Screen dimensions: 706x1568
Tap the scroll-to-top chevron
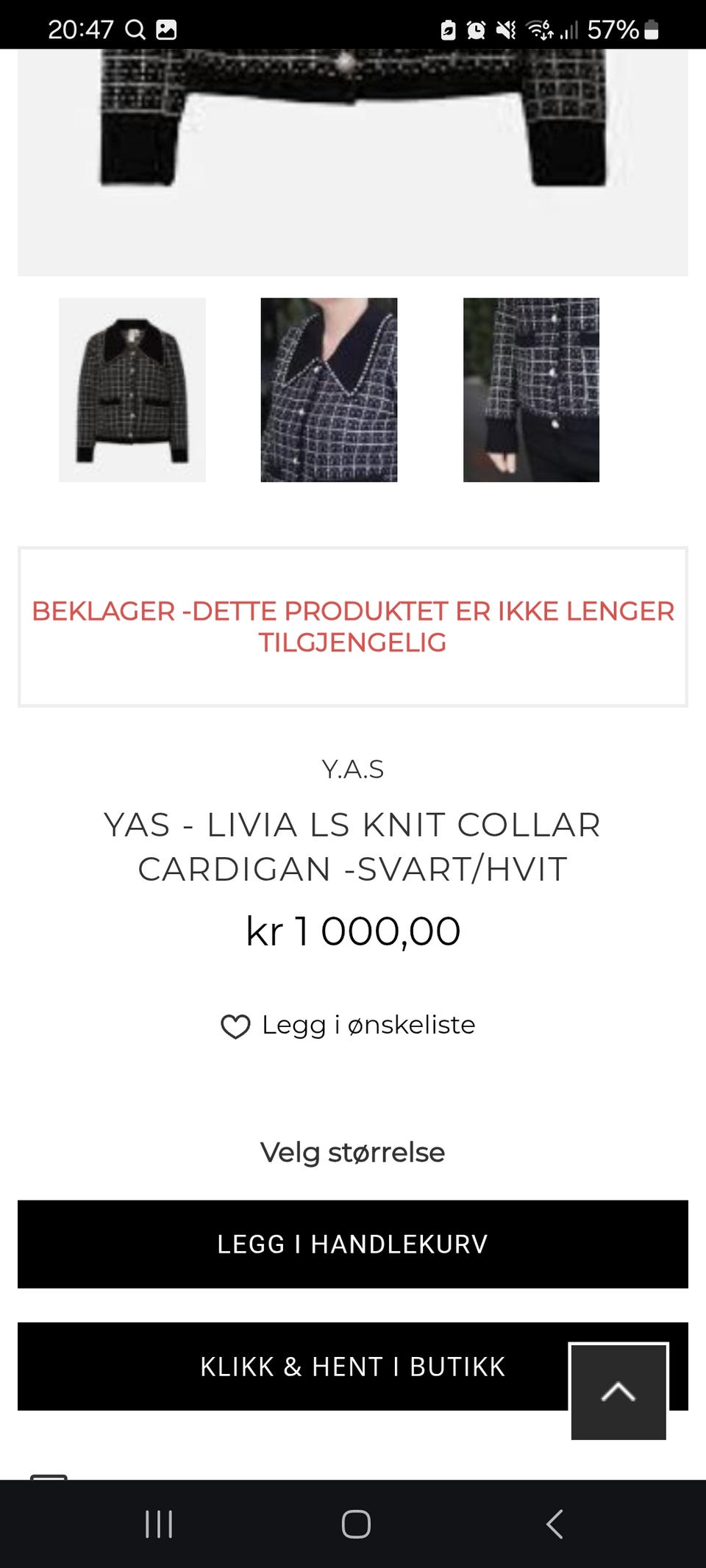pyautogui.click(x=618, y=1391)
